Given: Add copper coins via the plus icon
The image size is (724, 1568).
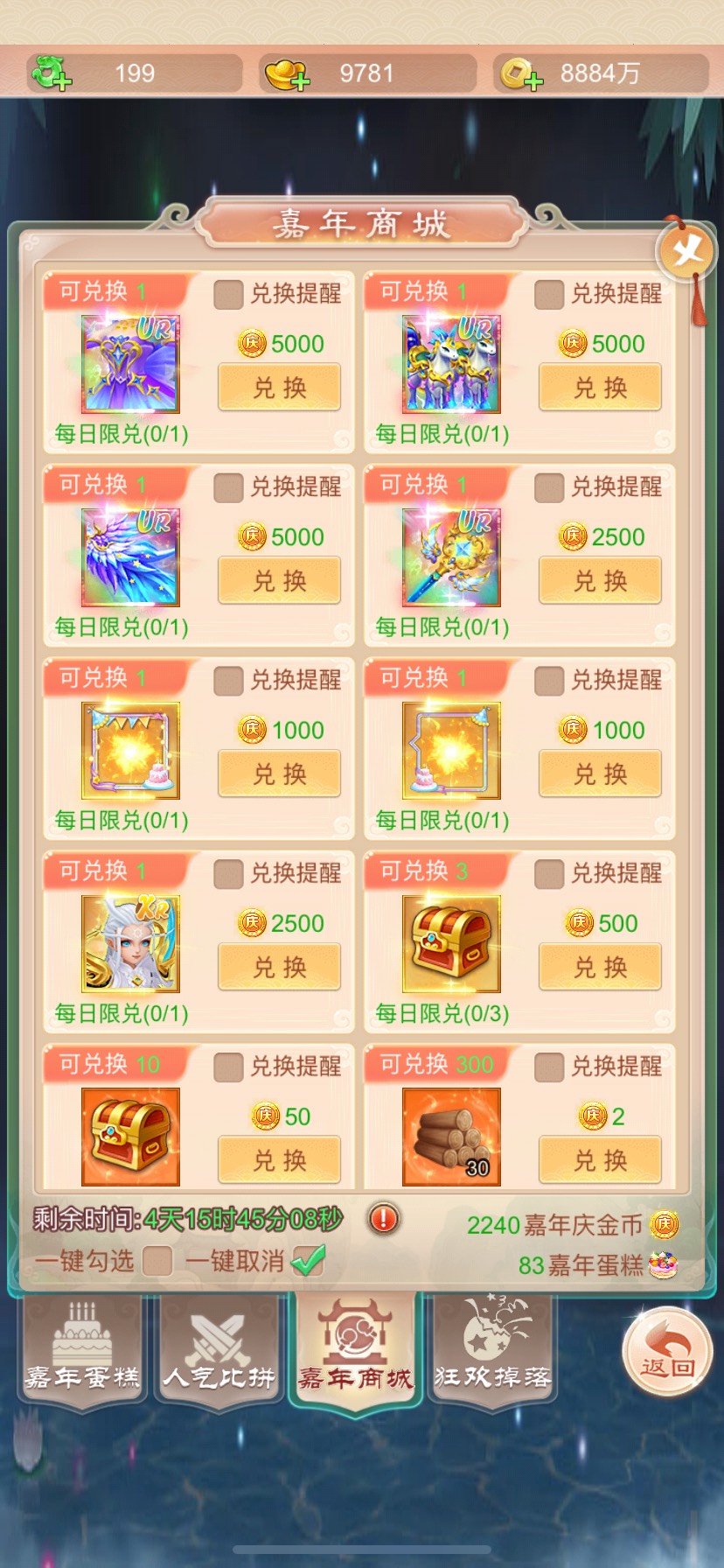Looking at the screenshot, I should [x=533, y=82].
